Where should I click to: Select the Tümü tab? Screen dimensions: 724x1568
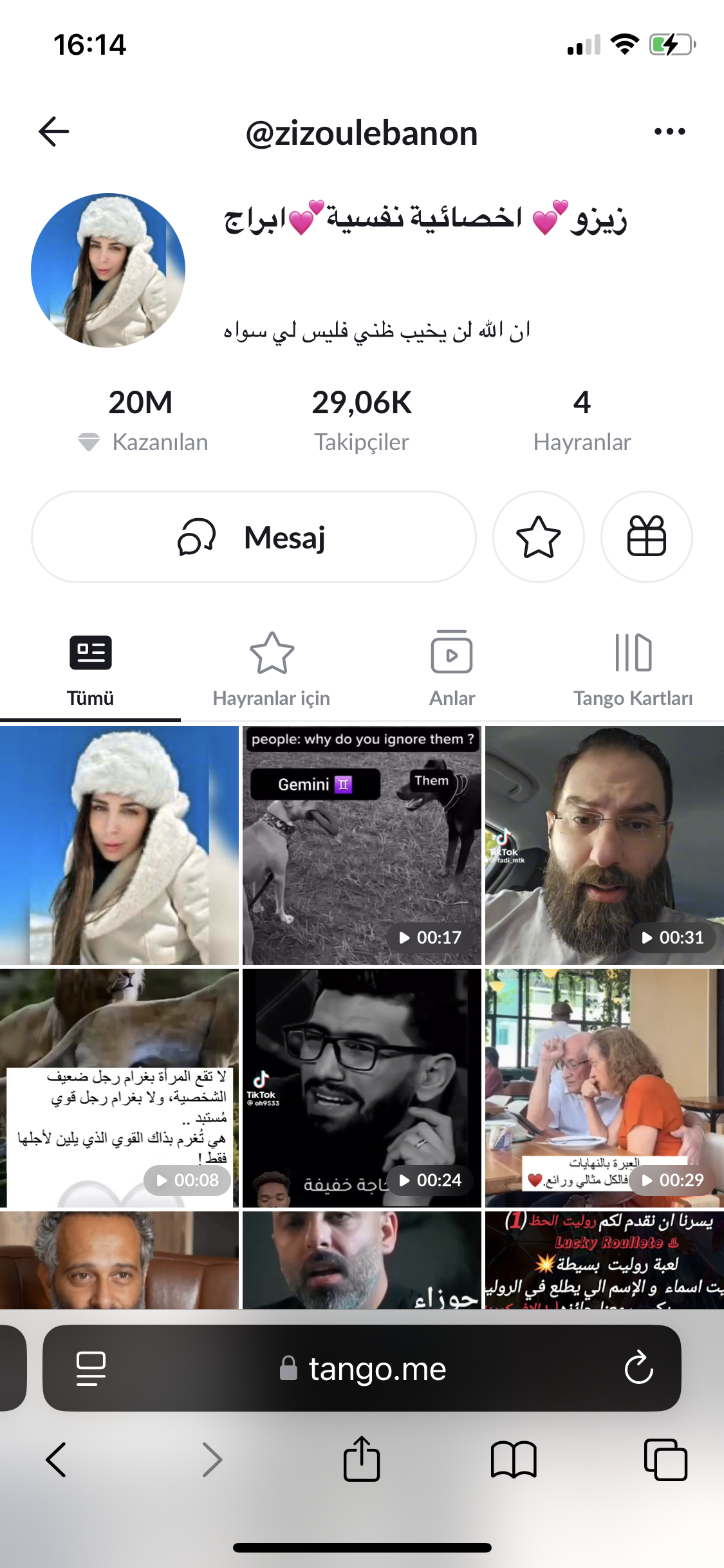pos(90,669)
